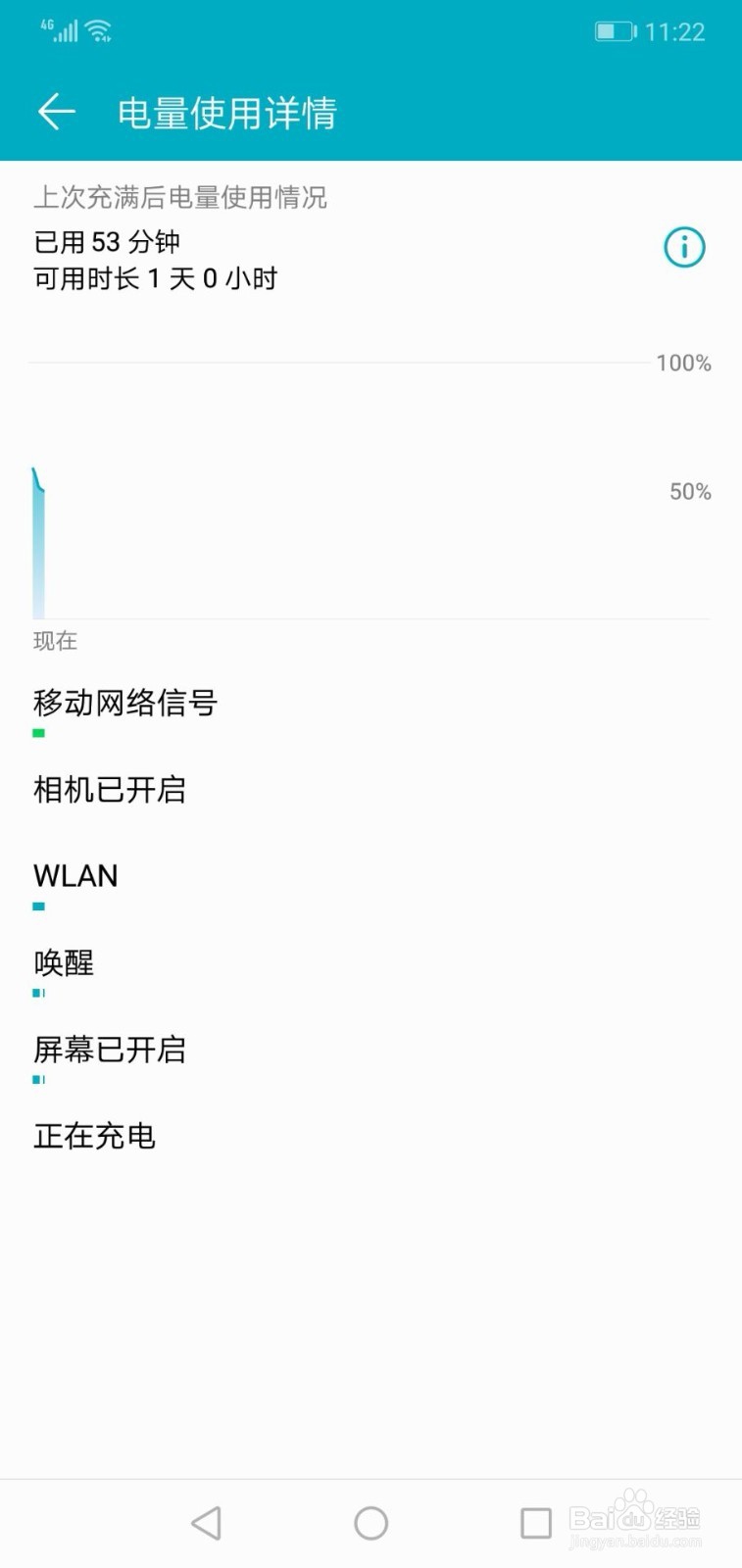Toggle the WLAN usage indicator bar

38,906
